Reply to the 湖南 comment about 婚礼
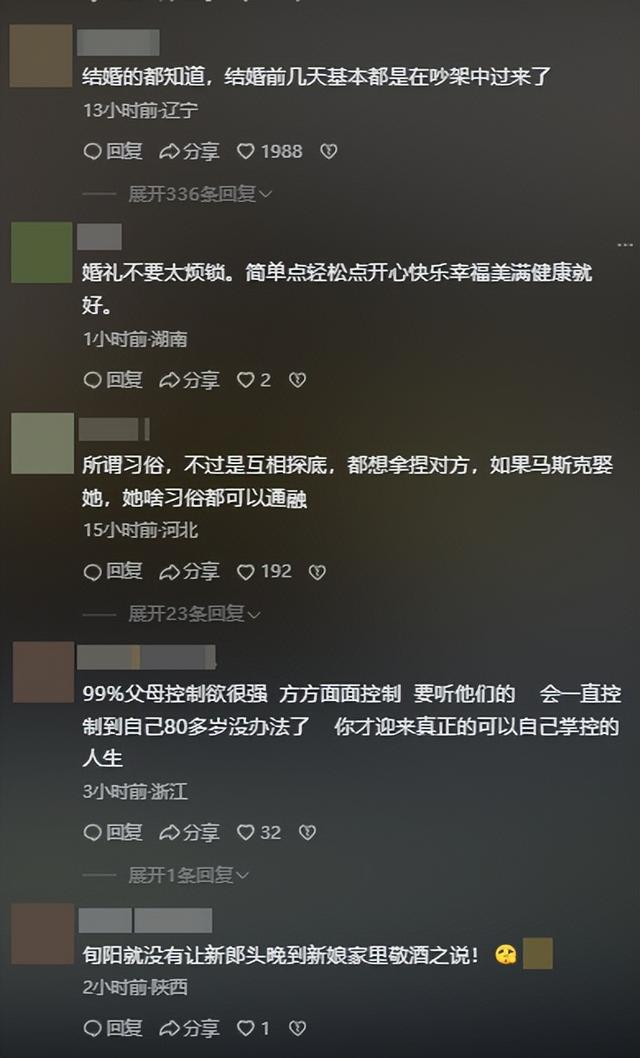640x1058 pixels. (113, 380)
